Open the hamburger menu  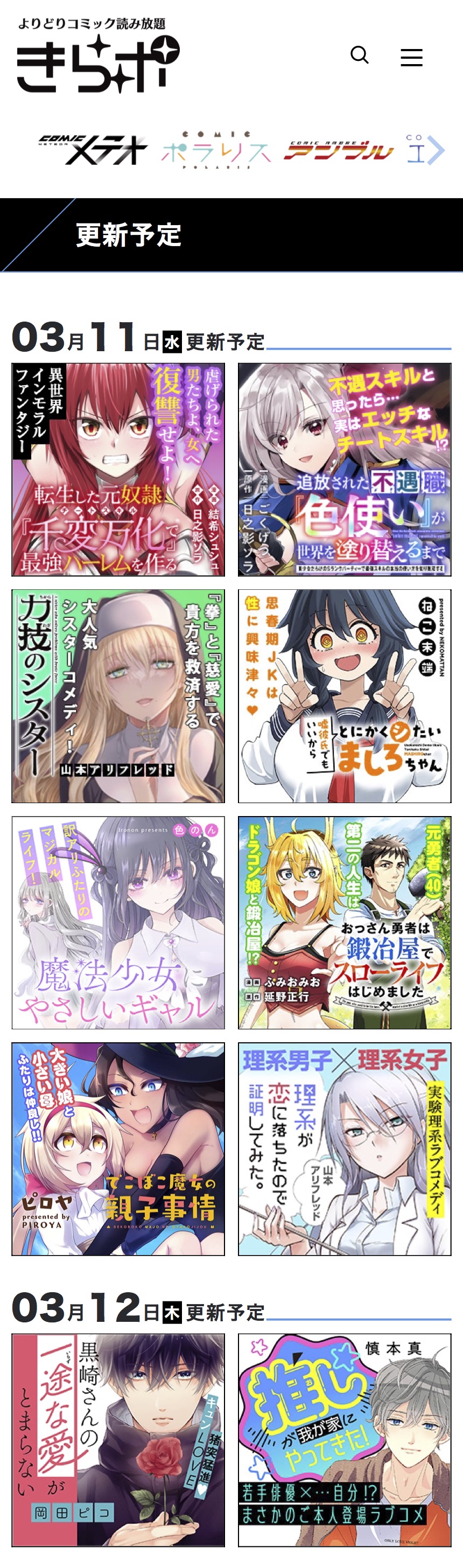411,58
